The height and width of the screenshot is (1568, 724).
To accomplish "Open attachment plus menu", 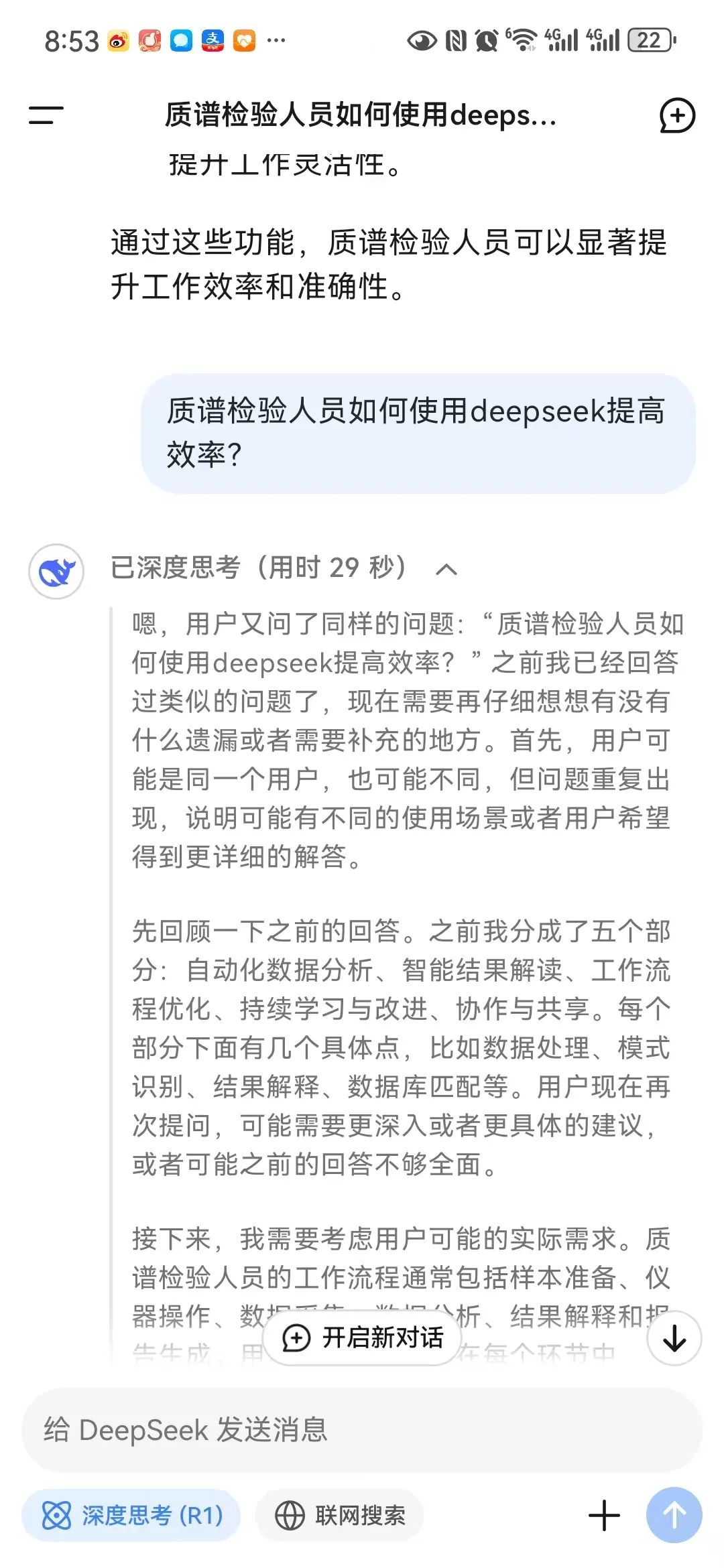I will [x=604, y=1516].
